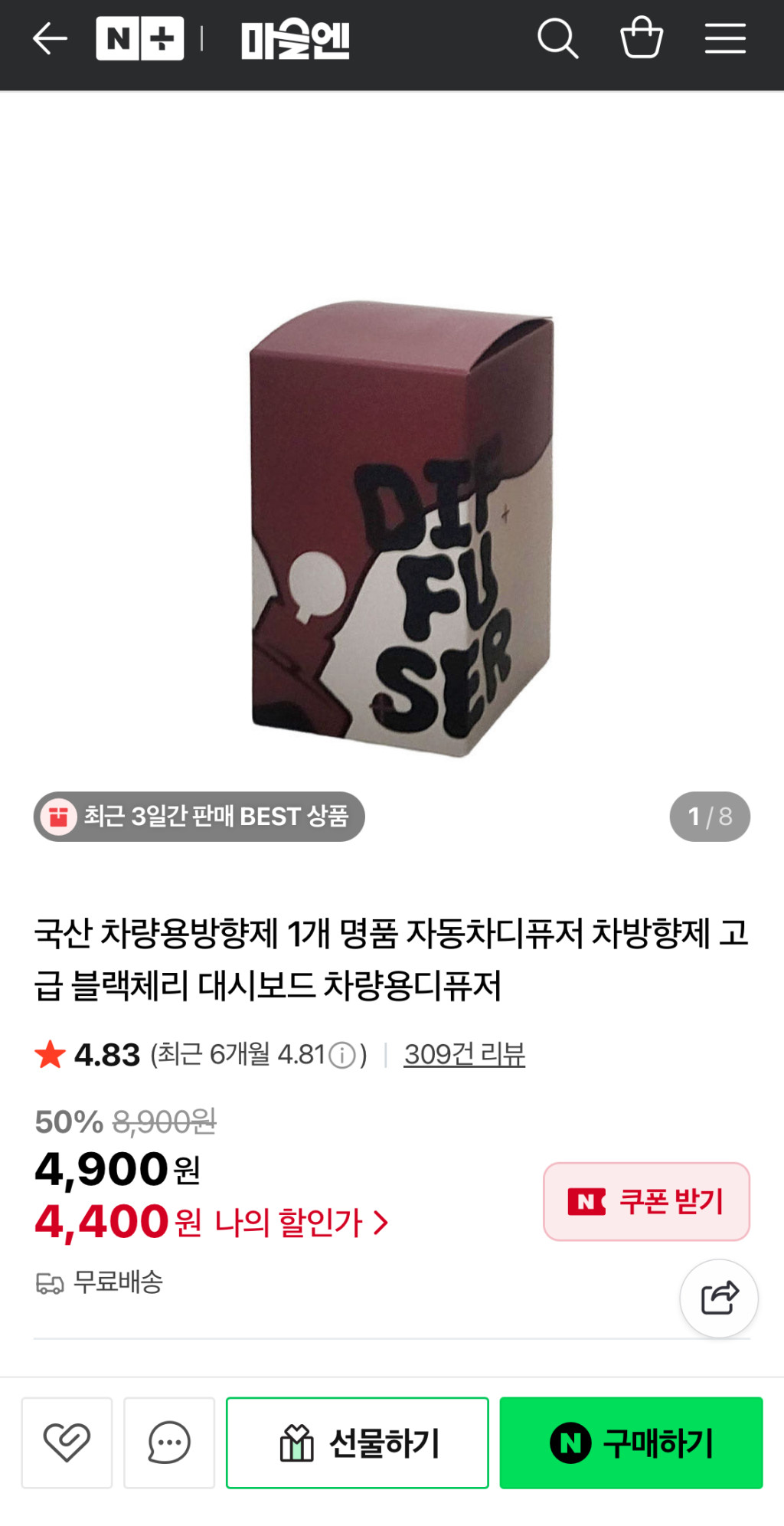Open the 309건 리뷰 reviews link
The width and height of the screenshot is (784, 1526).
coord(464,1055)
